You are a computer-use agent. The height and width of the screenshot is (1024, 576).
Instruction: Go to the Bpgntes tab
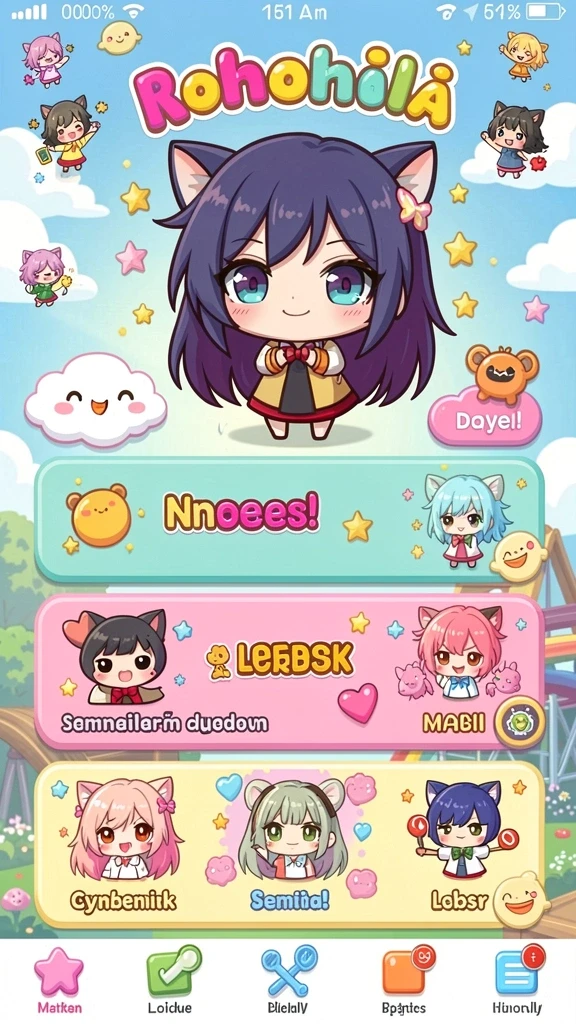coord(404,981)
